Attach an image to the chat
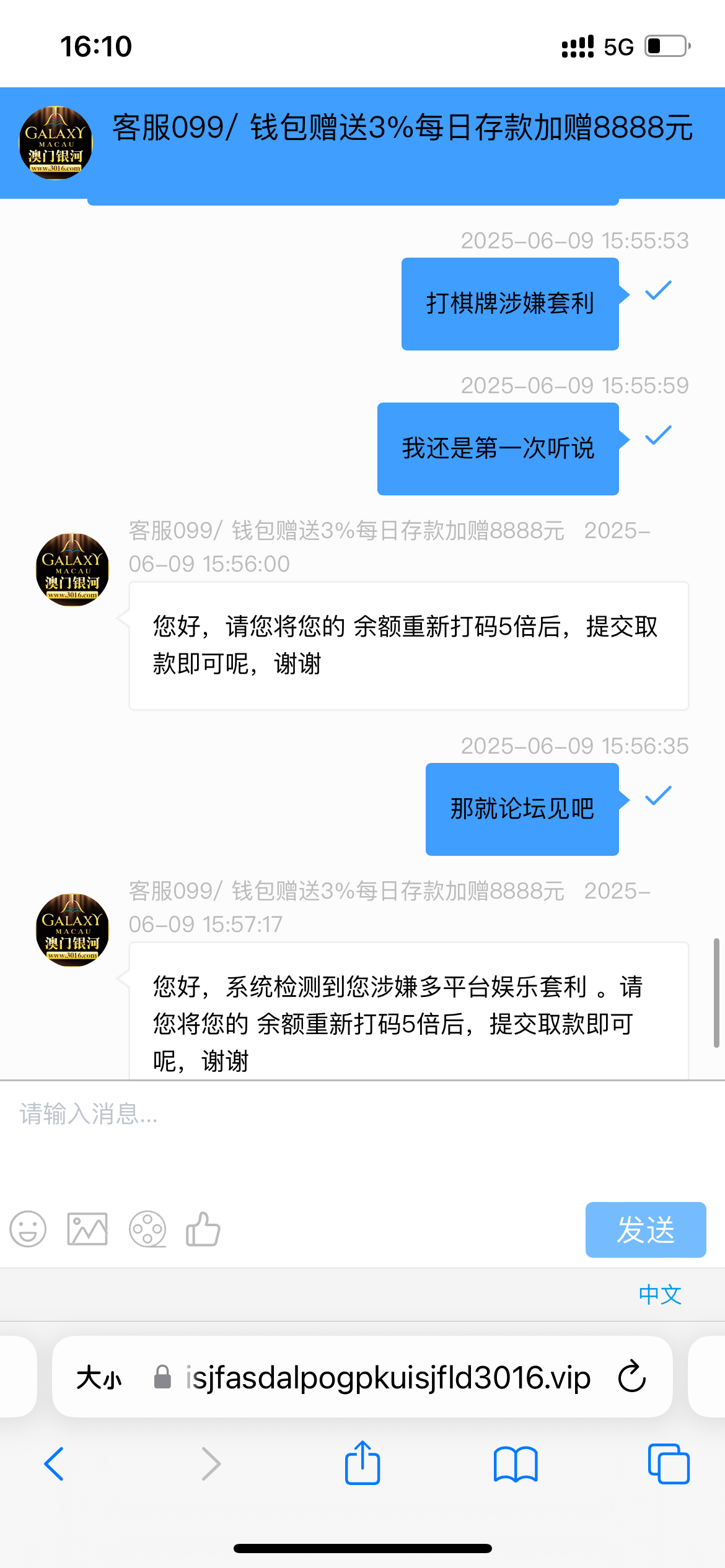The height and width of the screenshot is (1568, 725). pos(87,1229)
